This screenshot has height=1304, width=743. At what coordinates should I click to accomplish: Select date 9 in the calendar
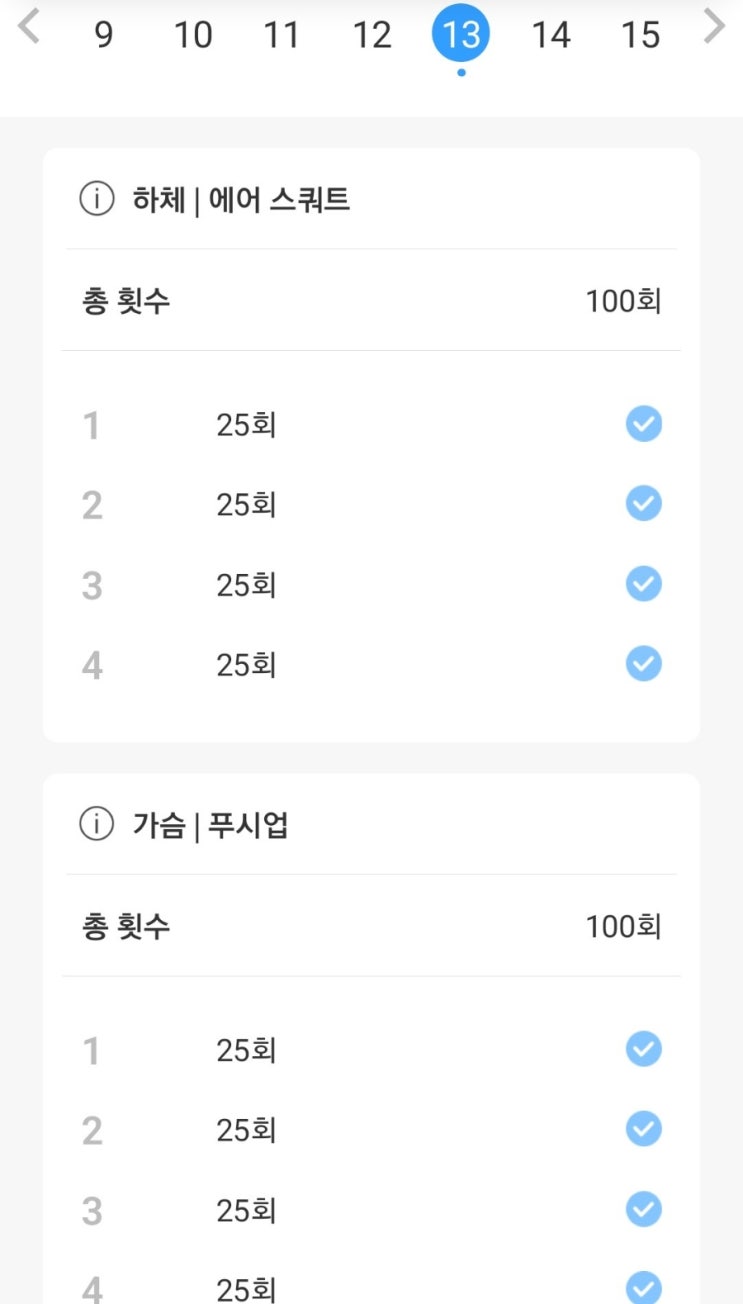pyautogui.click(x=103, y=35)
